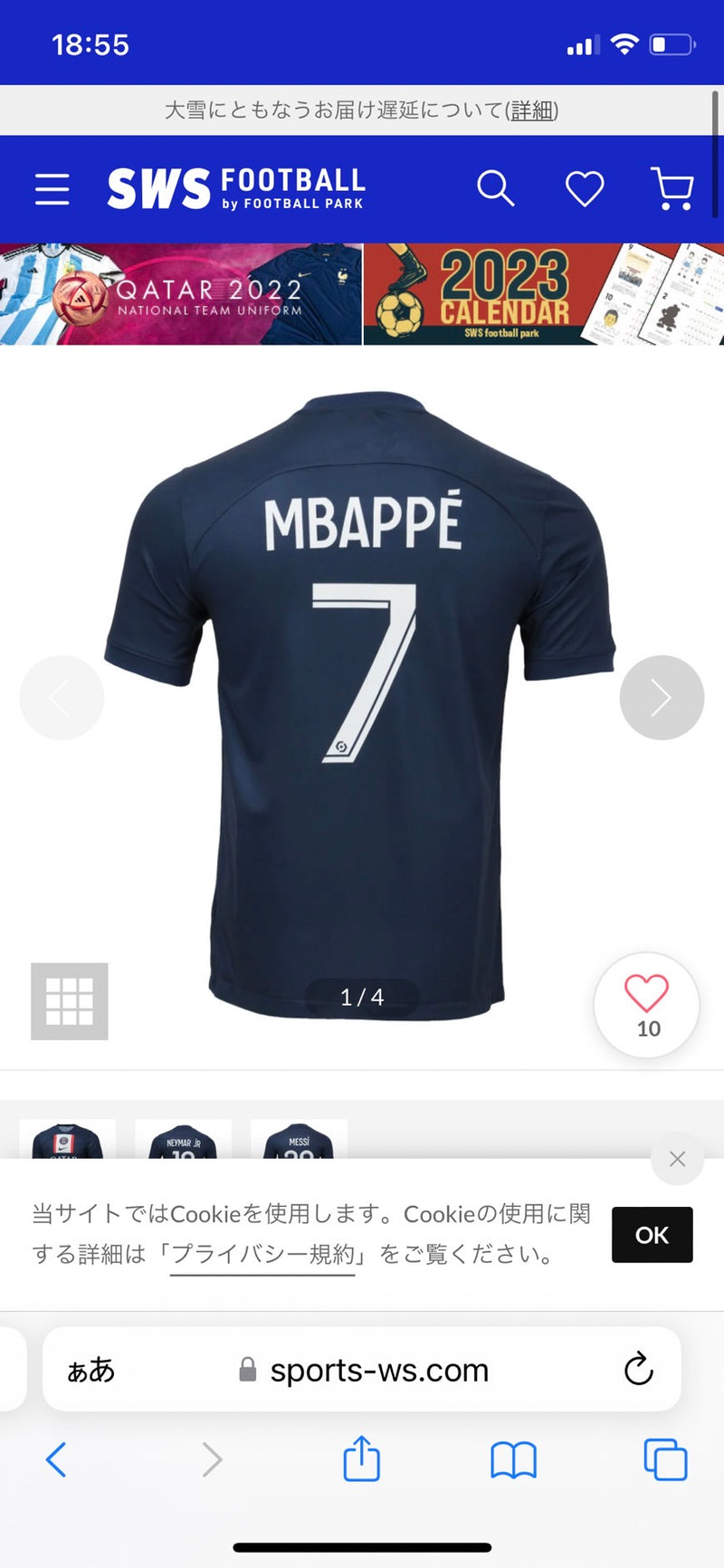Dismiss the cookie notice with X
Image resolution: width=724 pixels, height=1568 pixels.
(677, 1159)
